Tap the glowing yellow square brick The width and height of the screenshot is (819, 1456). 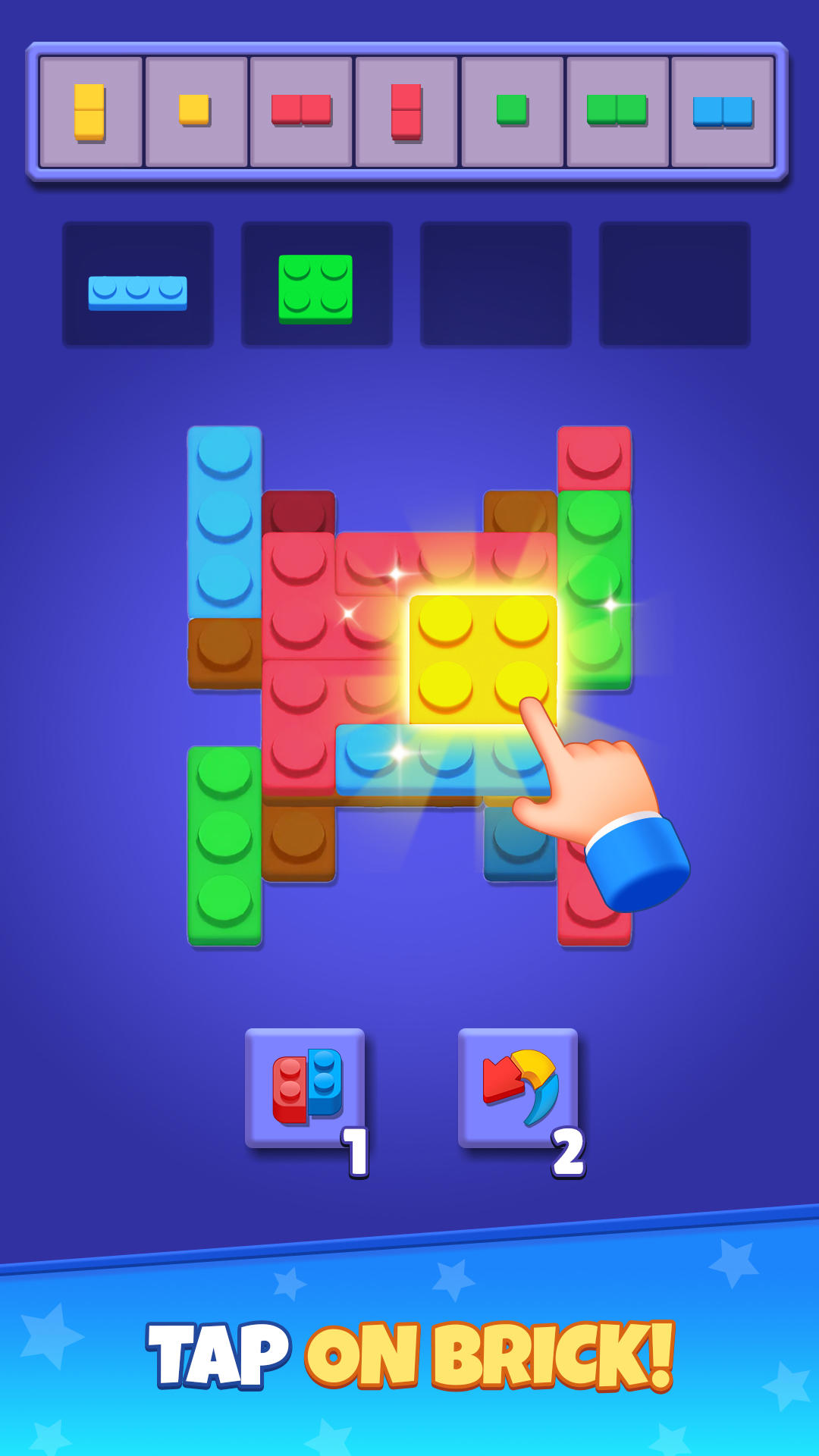pos(483,660)
